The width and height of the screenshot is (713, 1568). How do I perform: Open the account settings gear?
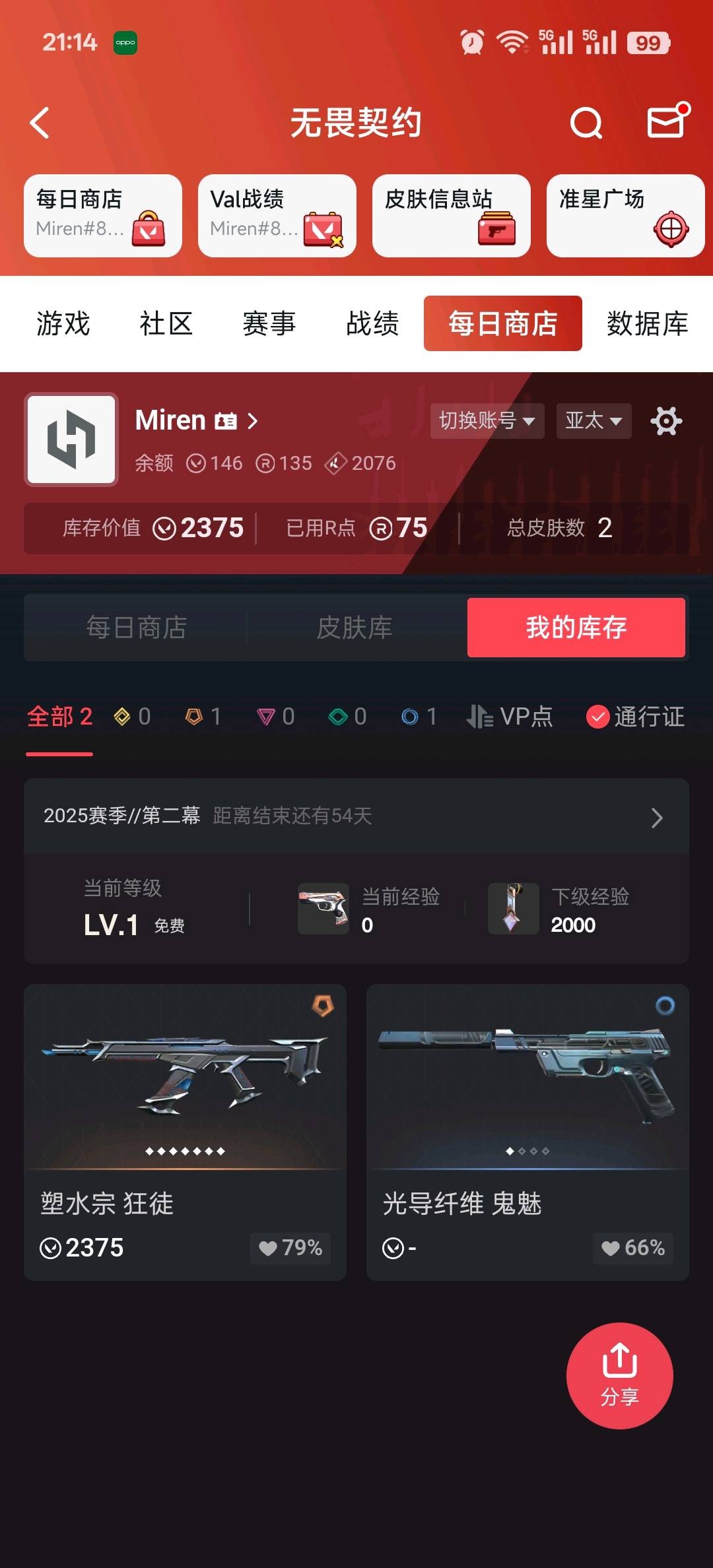666,420
